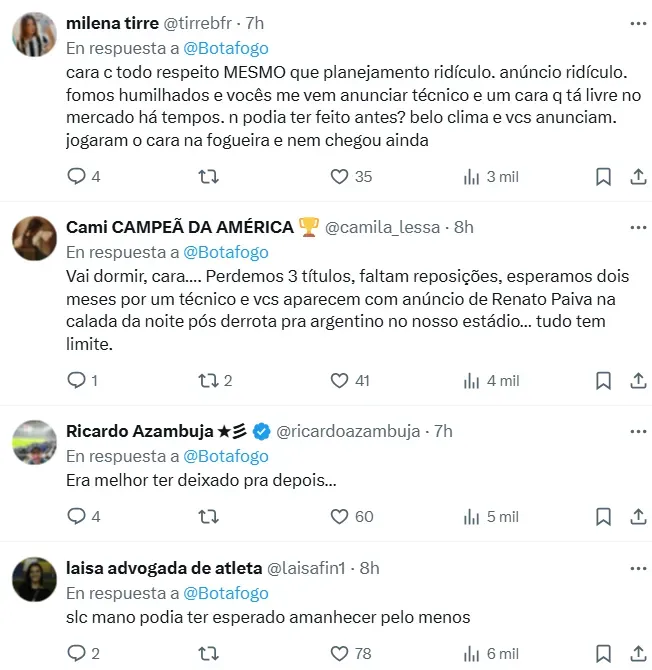Open overflow menu on Cami's reply

(x=637, y=226)
